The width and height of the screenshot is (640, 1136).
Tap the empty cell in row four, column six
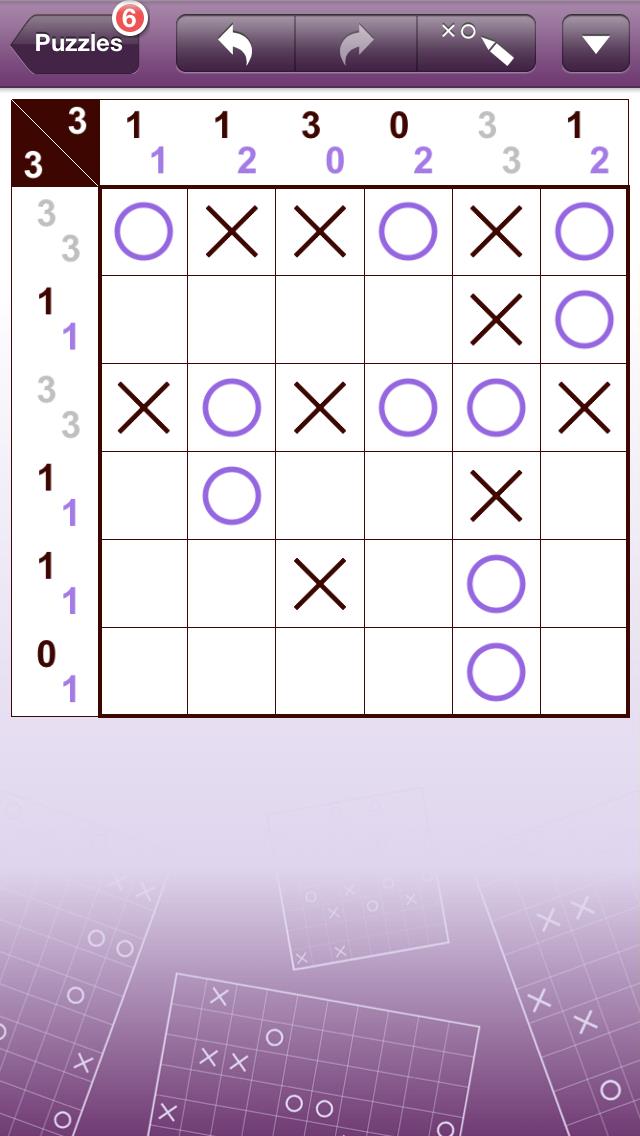[x=584, y=496]
